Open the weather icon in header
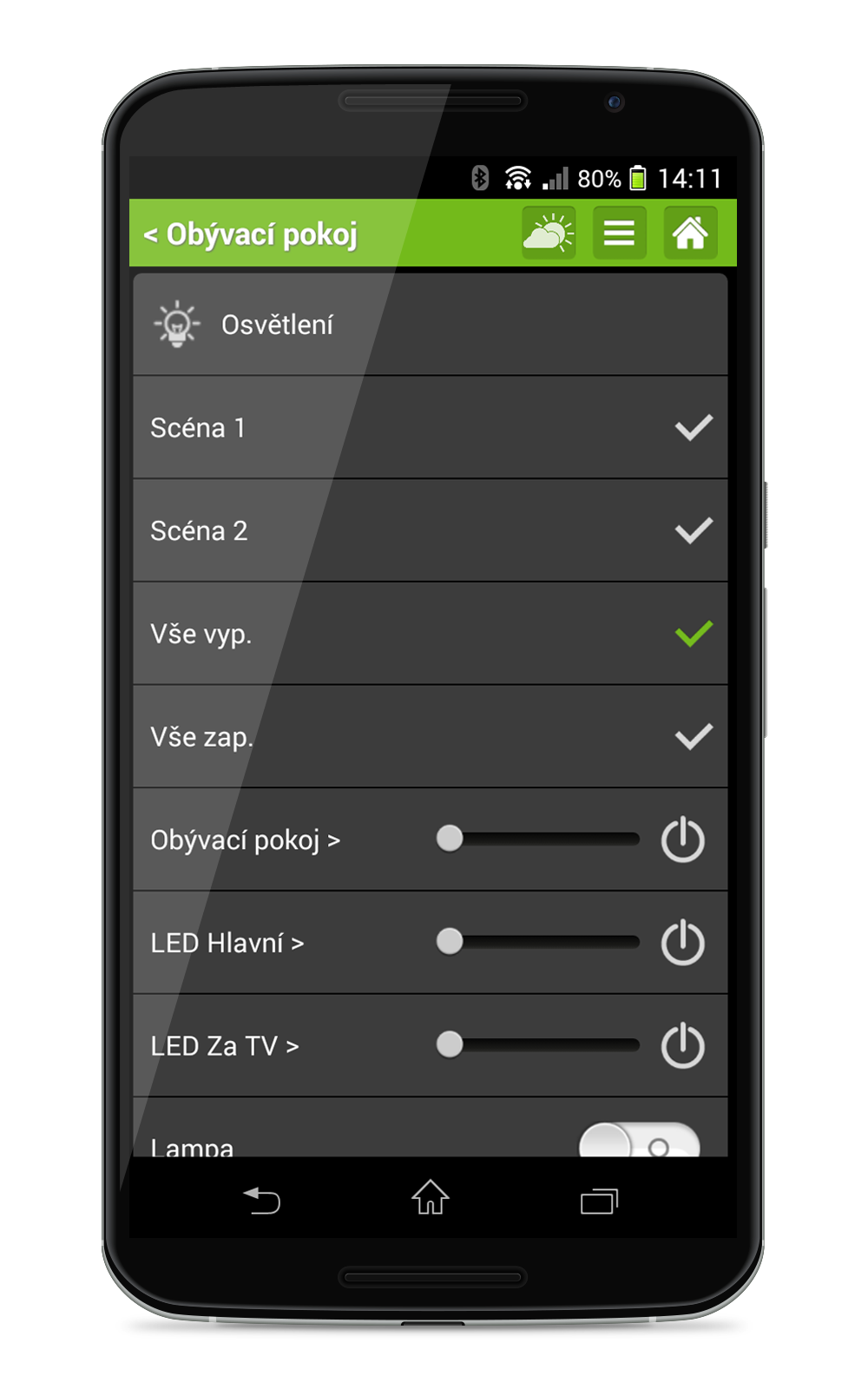868x1389 pixels. [549, 233]
